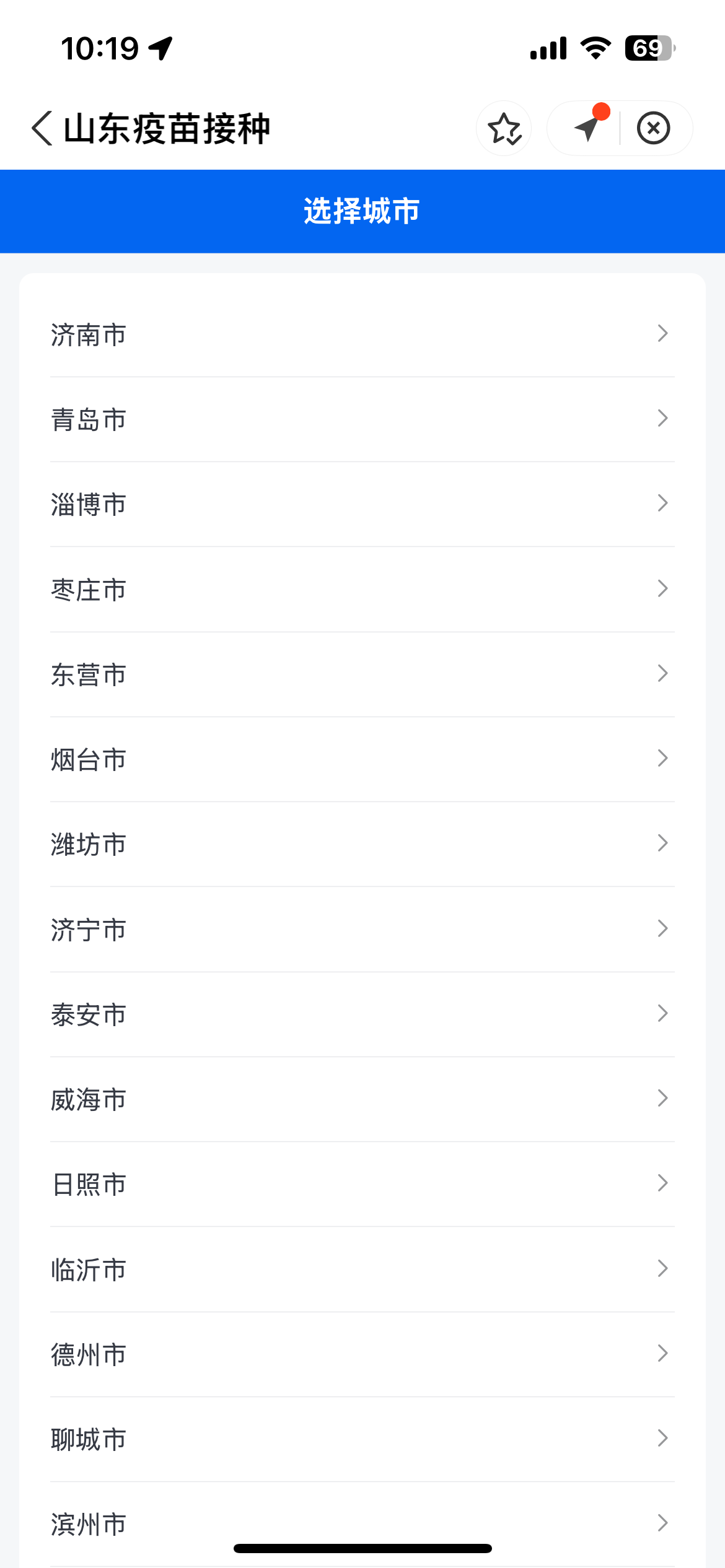Tap 聊城市 in the list
Image resolution: width=725 pixels, height=1568 pixels.
[x=362, y=1439]
